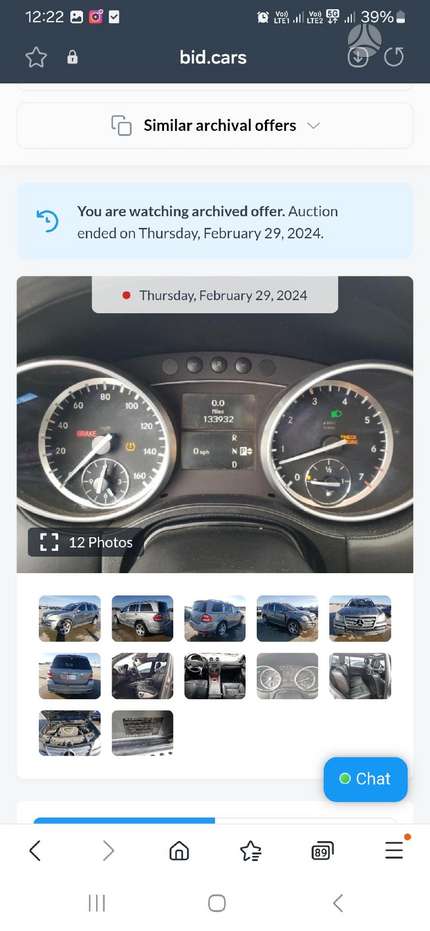This screenshot has width=430, height=931.
Task: Open the browser downloads icon
Action: point(358,58)
